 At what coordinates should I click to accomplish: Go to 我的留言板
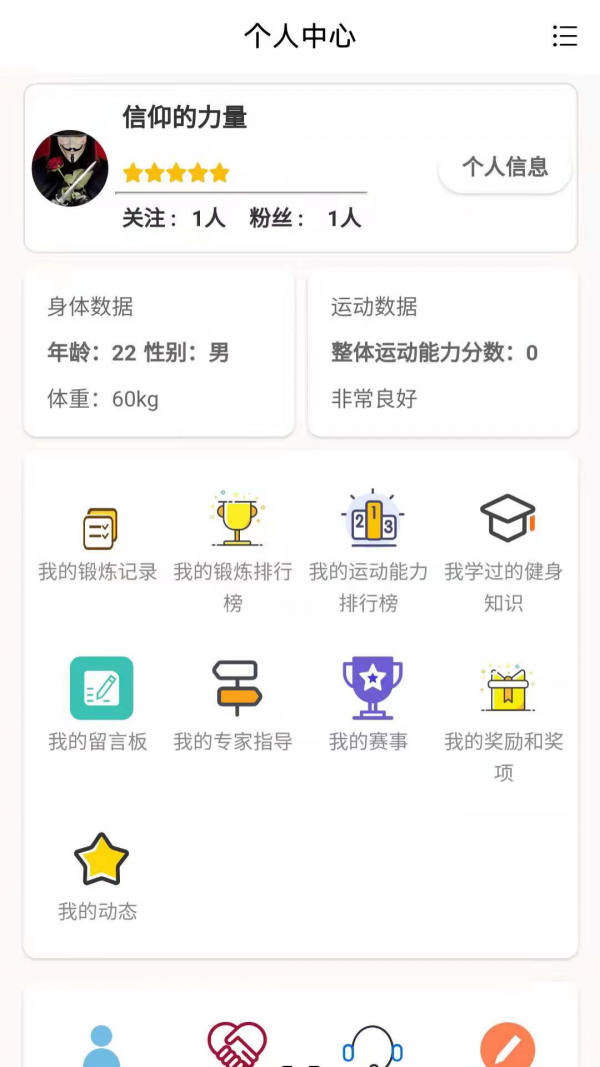click(98, 704)
